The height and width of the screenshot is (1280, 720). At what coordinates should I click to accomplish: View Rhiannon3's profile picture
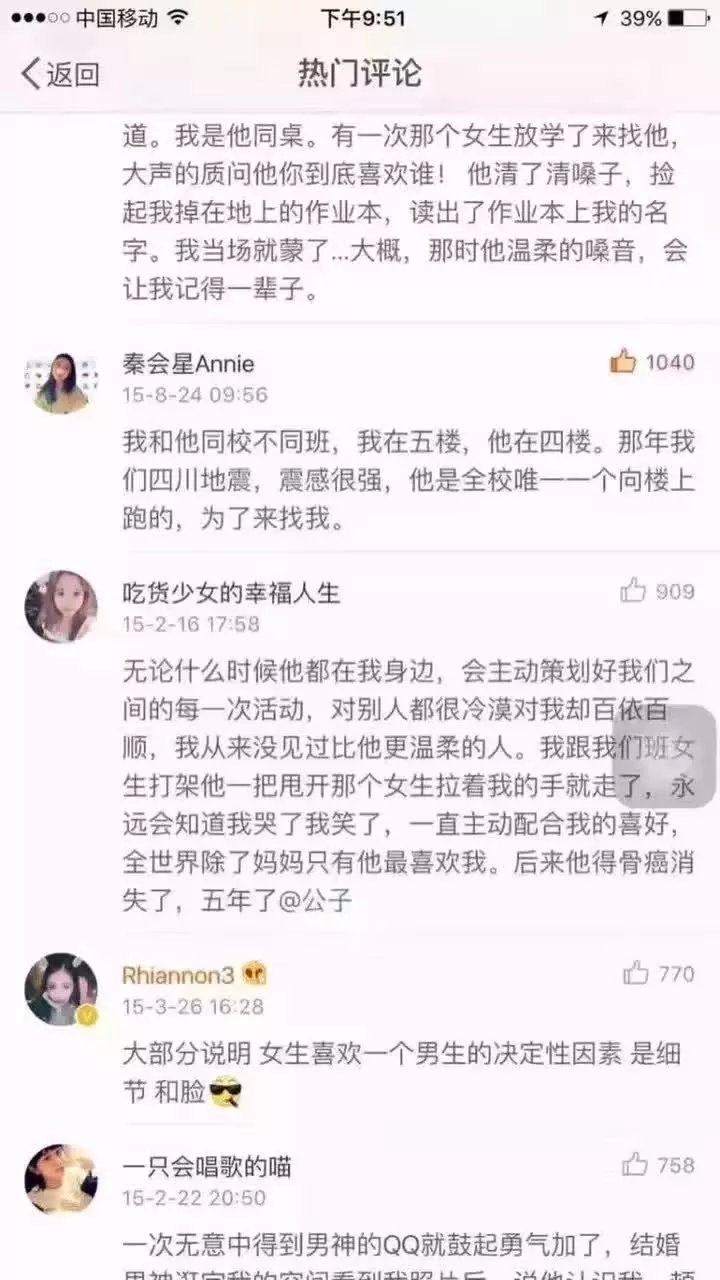tap(60, 988)
